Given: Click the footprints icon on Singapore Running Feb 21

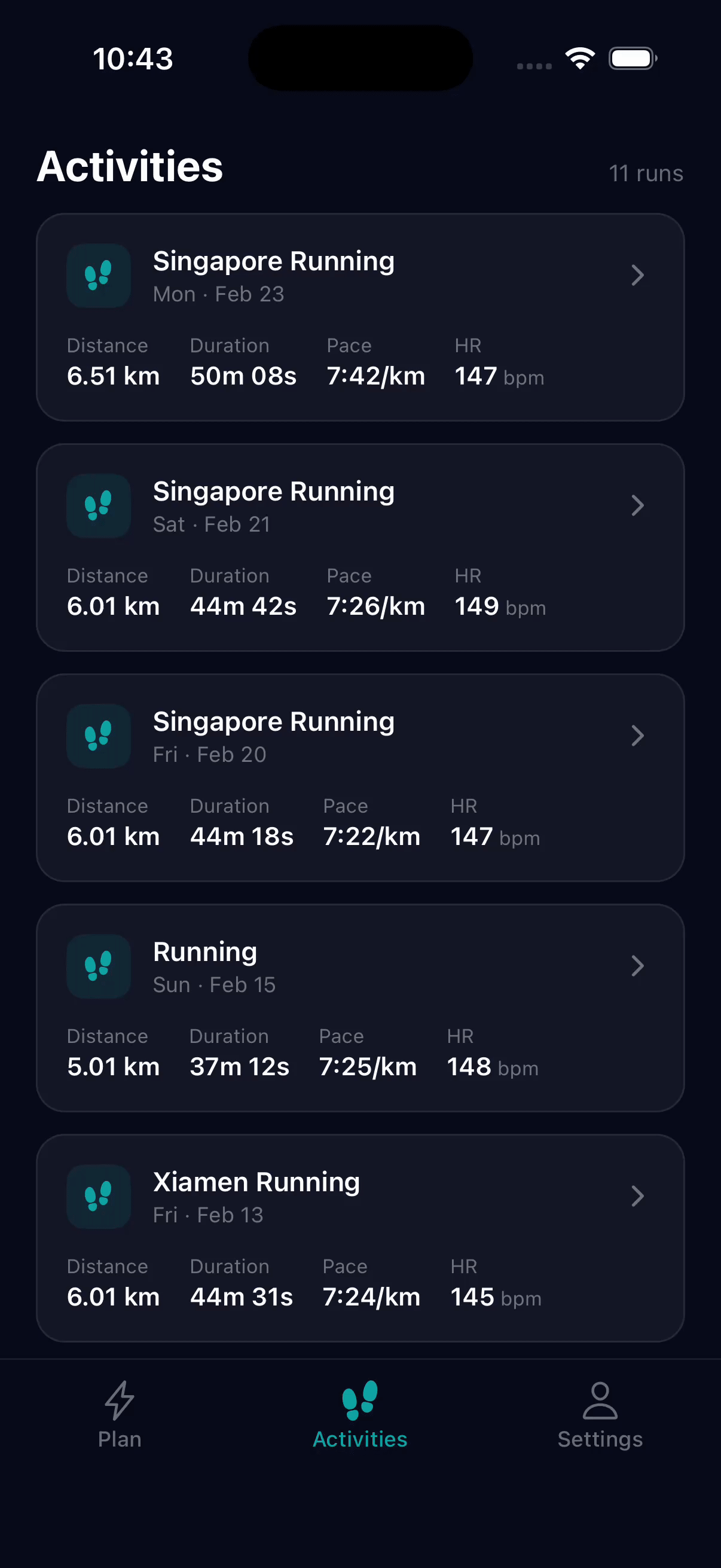Looking at the screenshot, I should (98, 505).
